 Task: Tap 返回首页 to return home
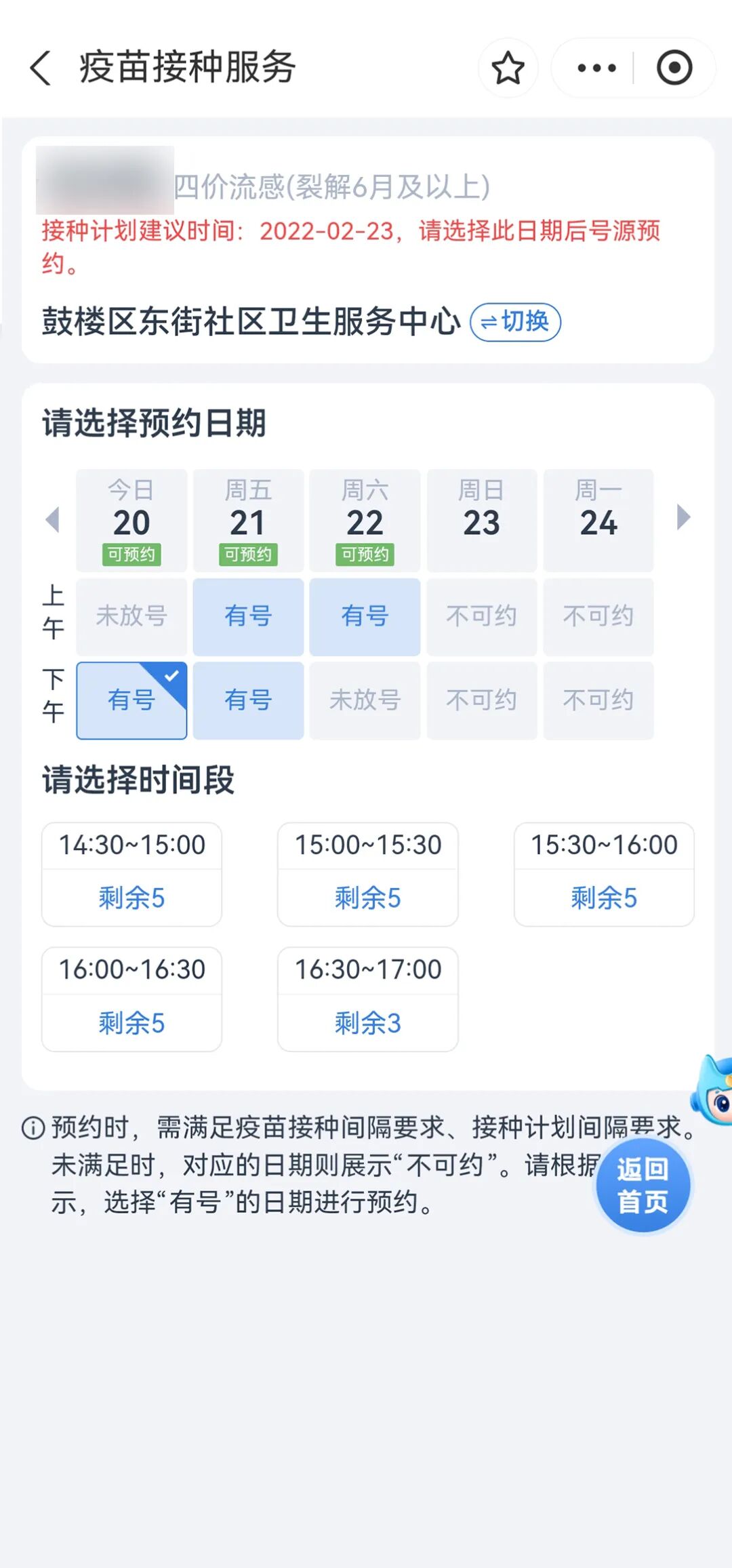(x=643, y=1185)
